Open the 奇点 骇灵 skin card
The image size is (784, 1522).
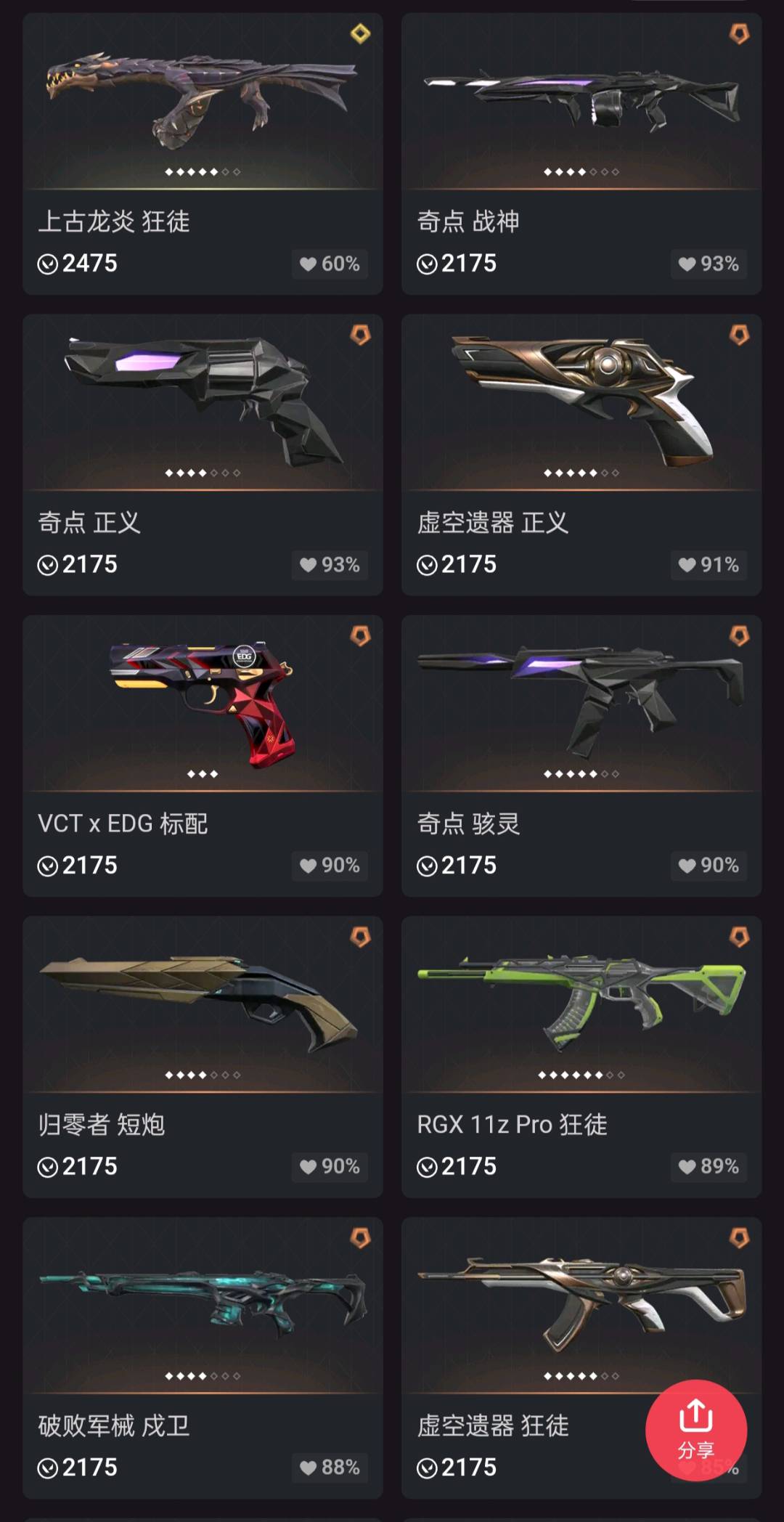[581, 756]
